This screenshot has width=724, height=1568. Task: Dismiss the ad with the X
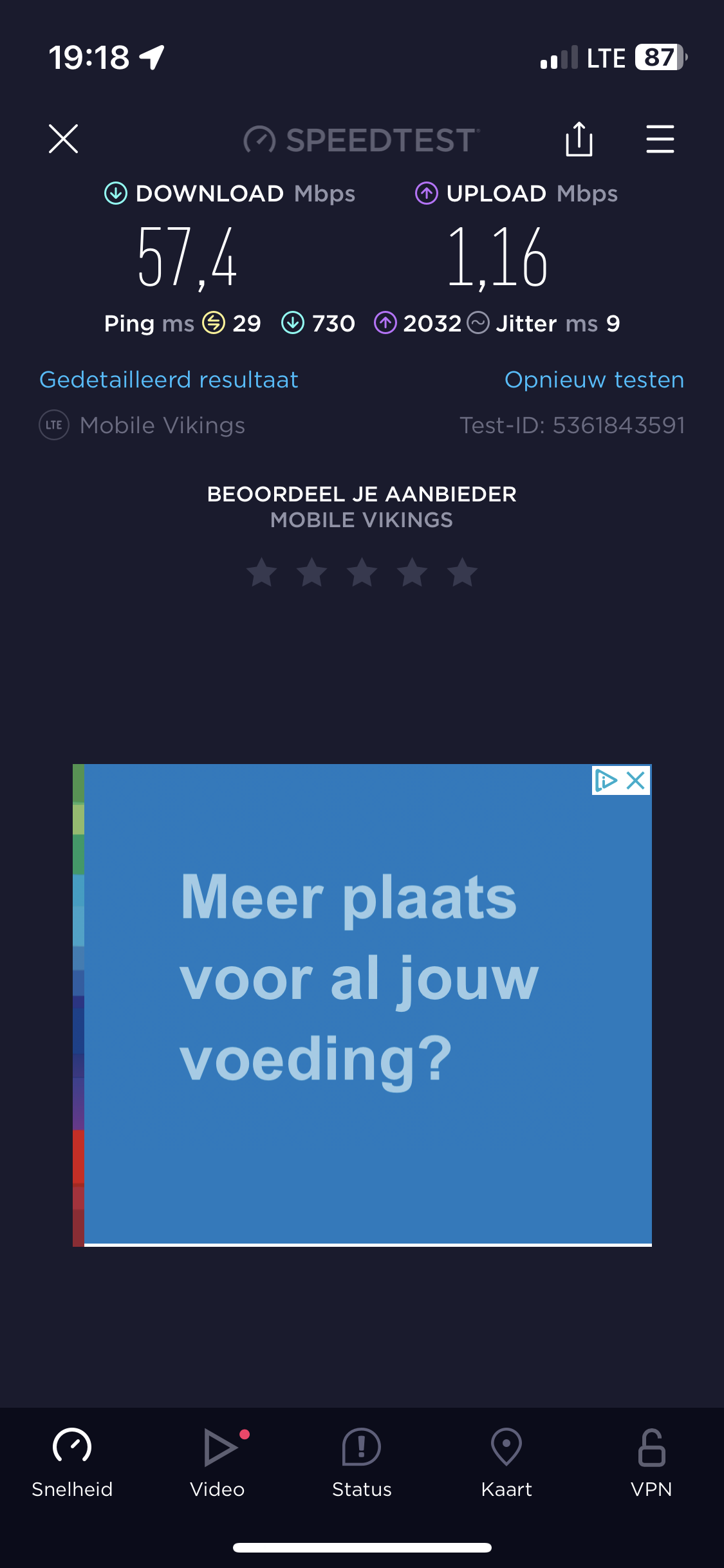636,781
